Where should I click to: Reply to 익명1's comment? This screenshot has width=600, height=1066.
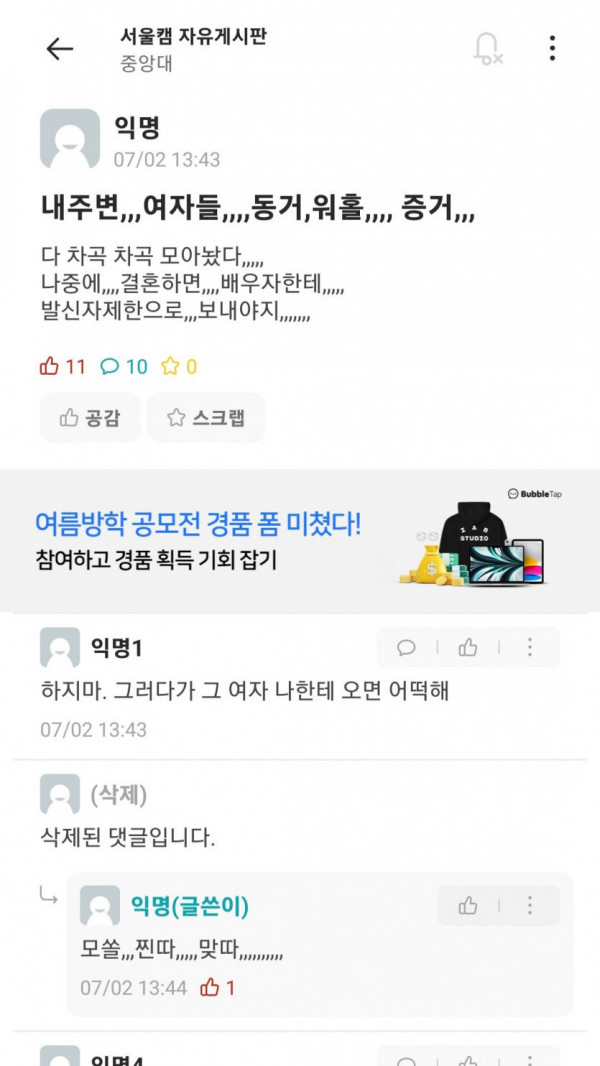point(406,647)
